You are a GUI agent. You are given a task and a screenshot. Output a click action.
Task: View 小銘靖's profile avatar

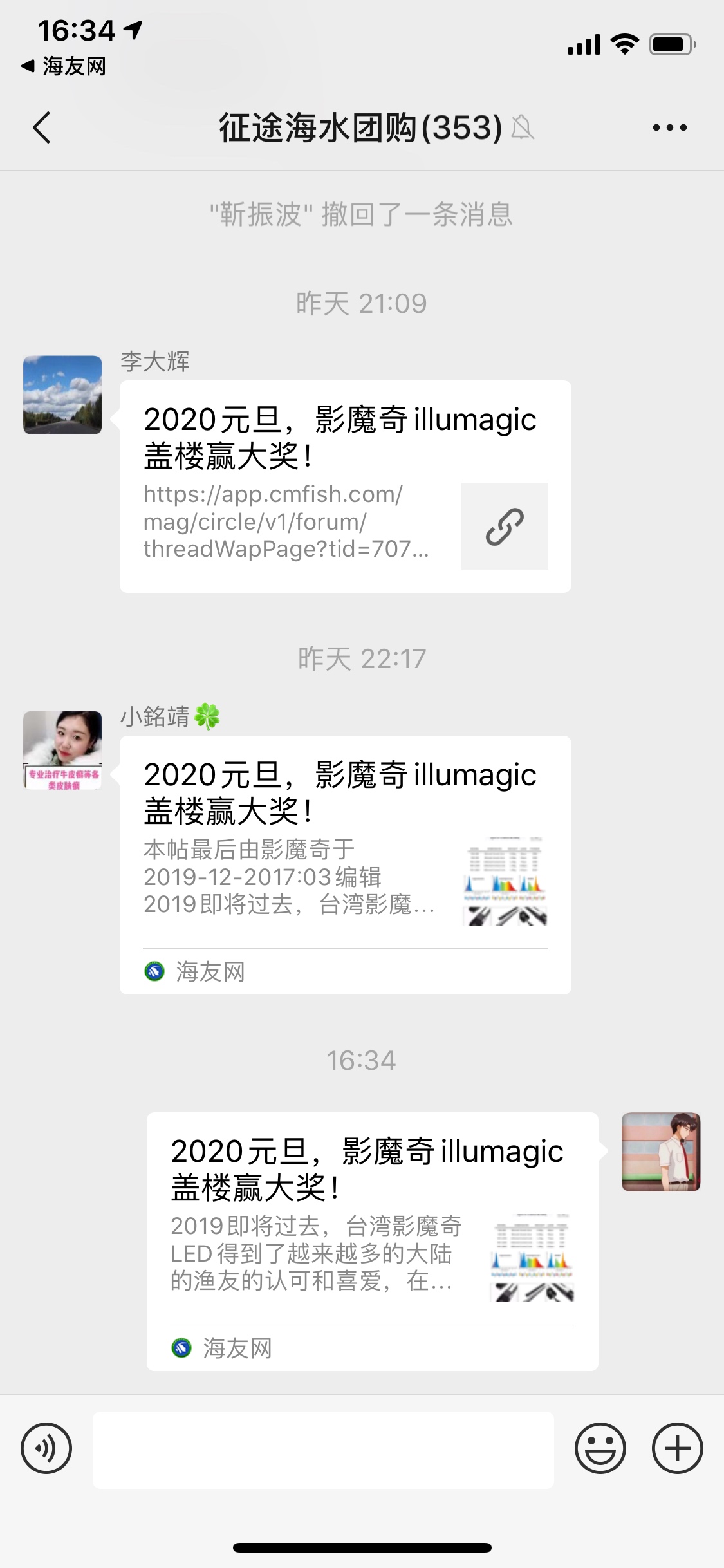coord(62,750)
